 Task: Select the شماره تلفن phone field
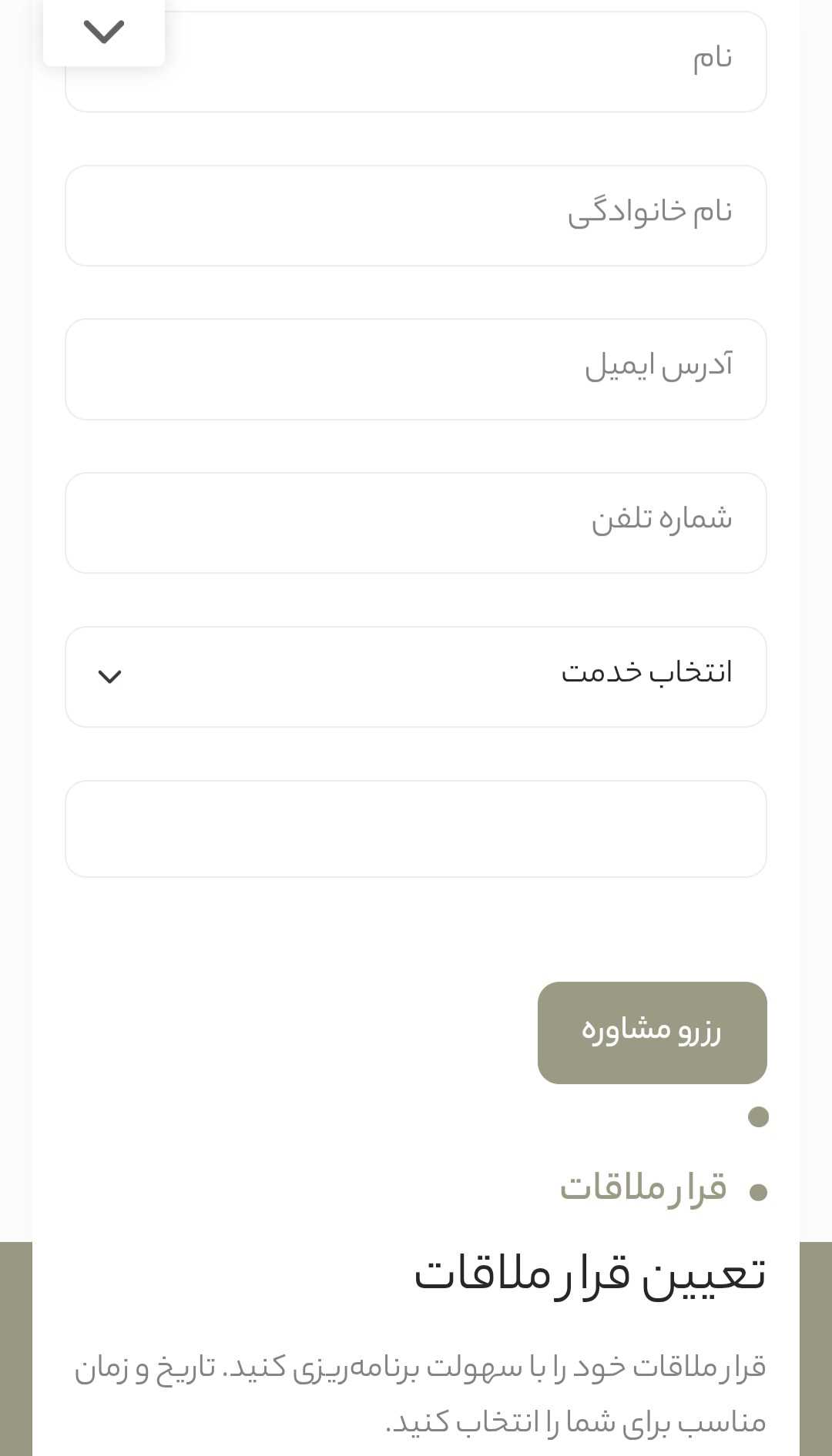coord(416,523)
